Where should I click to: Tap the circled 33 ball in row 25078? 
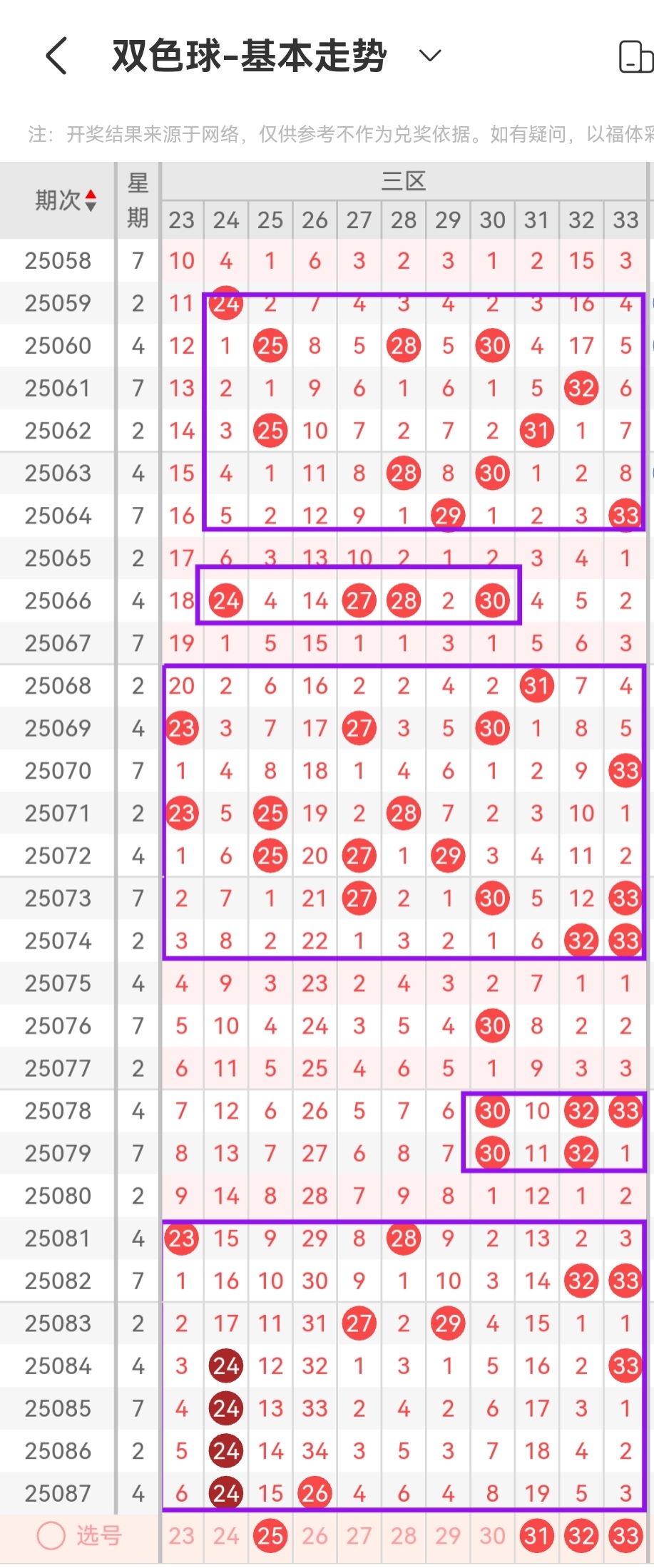625,1110
